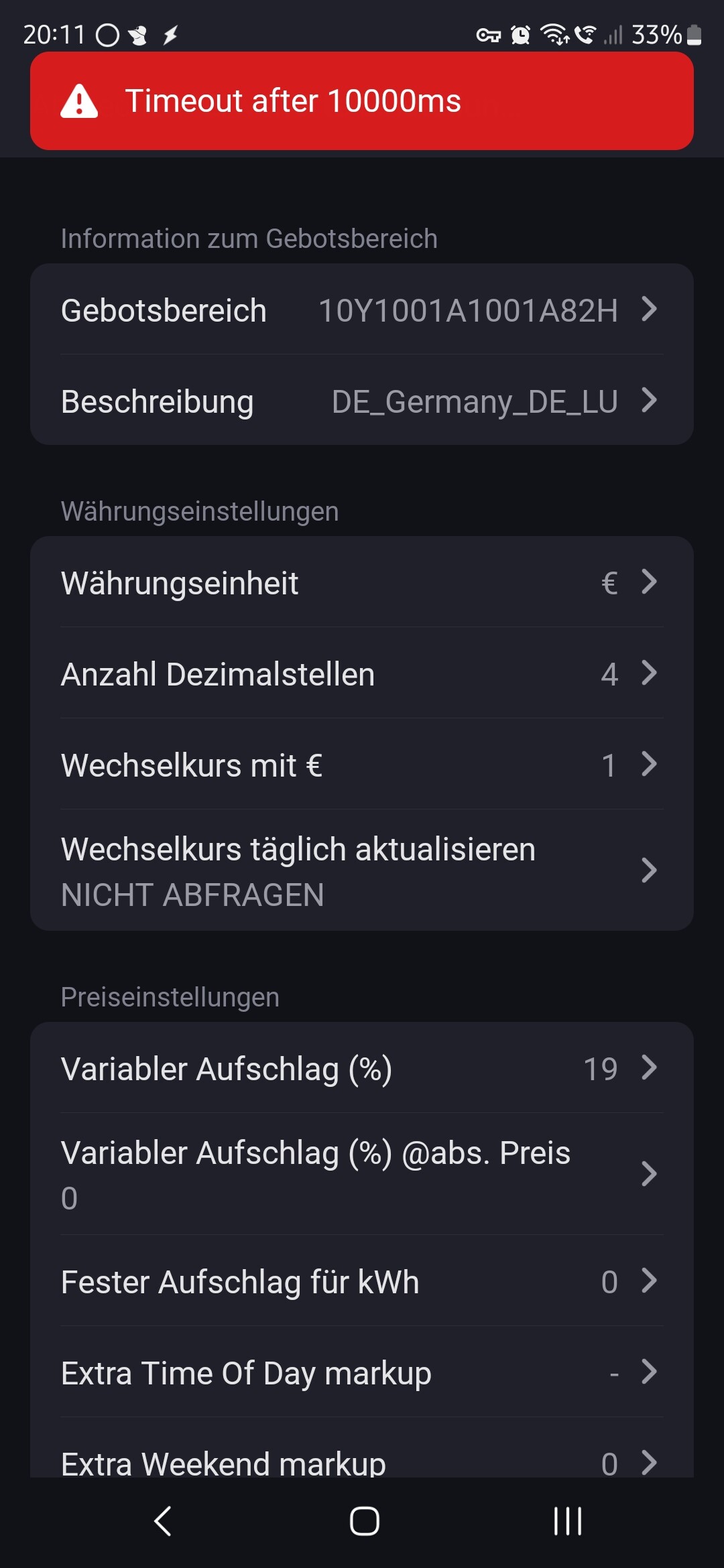This screenshot has width=724, height=1568.
Task: Open Extra Time Of Day markup
Action: [362, 1372]
